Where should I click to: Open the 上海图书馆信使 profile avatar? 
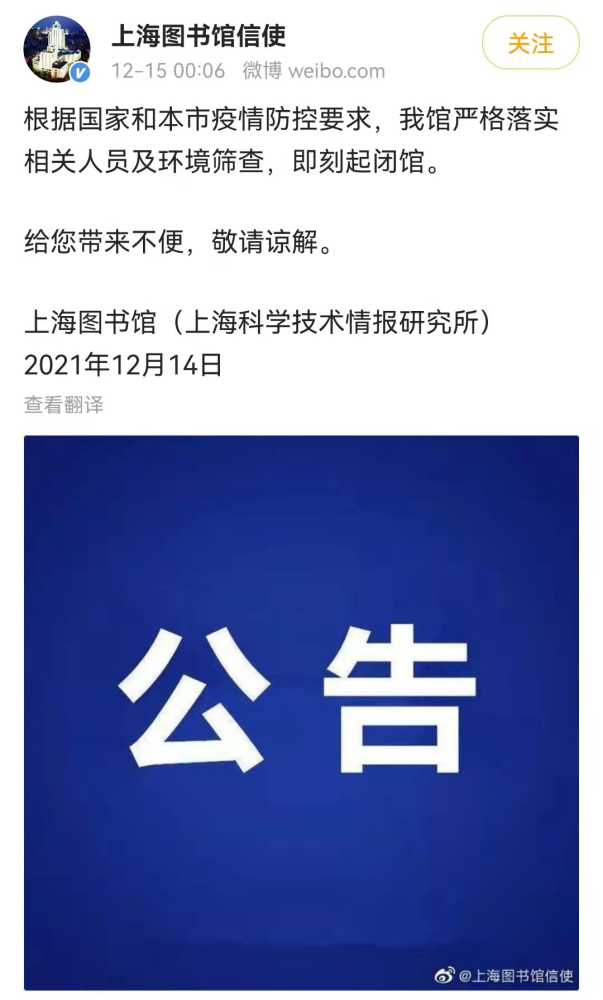57,49
